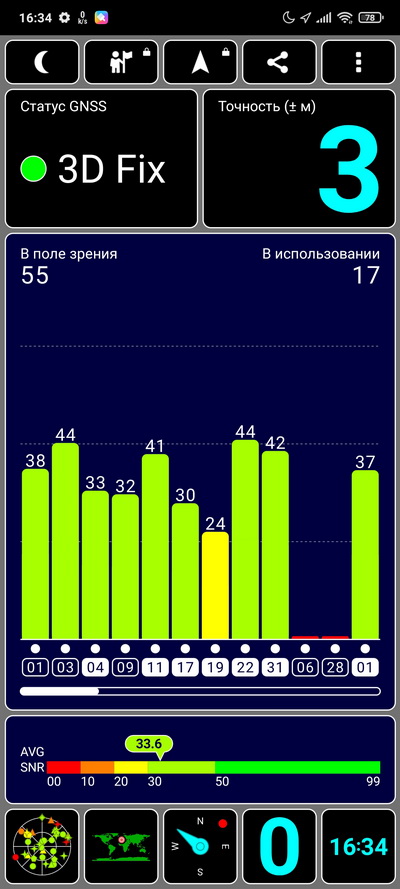Open the speed tile showing 0

tap(279, 846)
